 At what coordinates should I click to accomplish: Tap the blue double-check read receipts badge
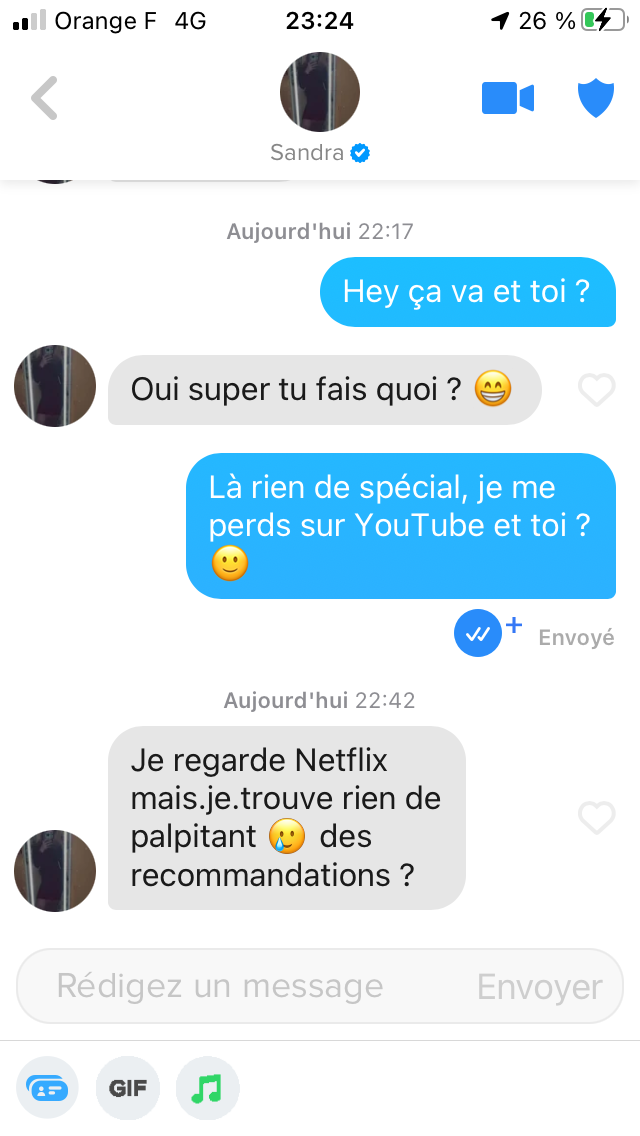[478, 633]
